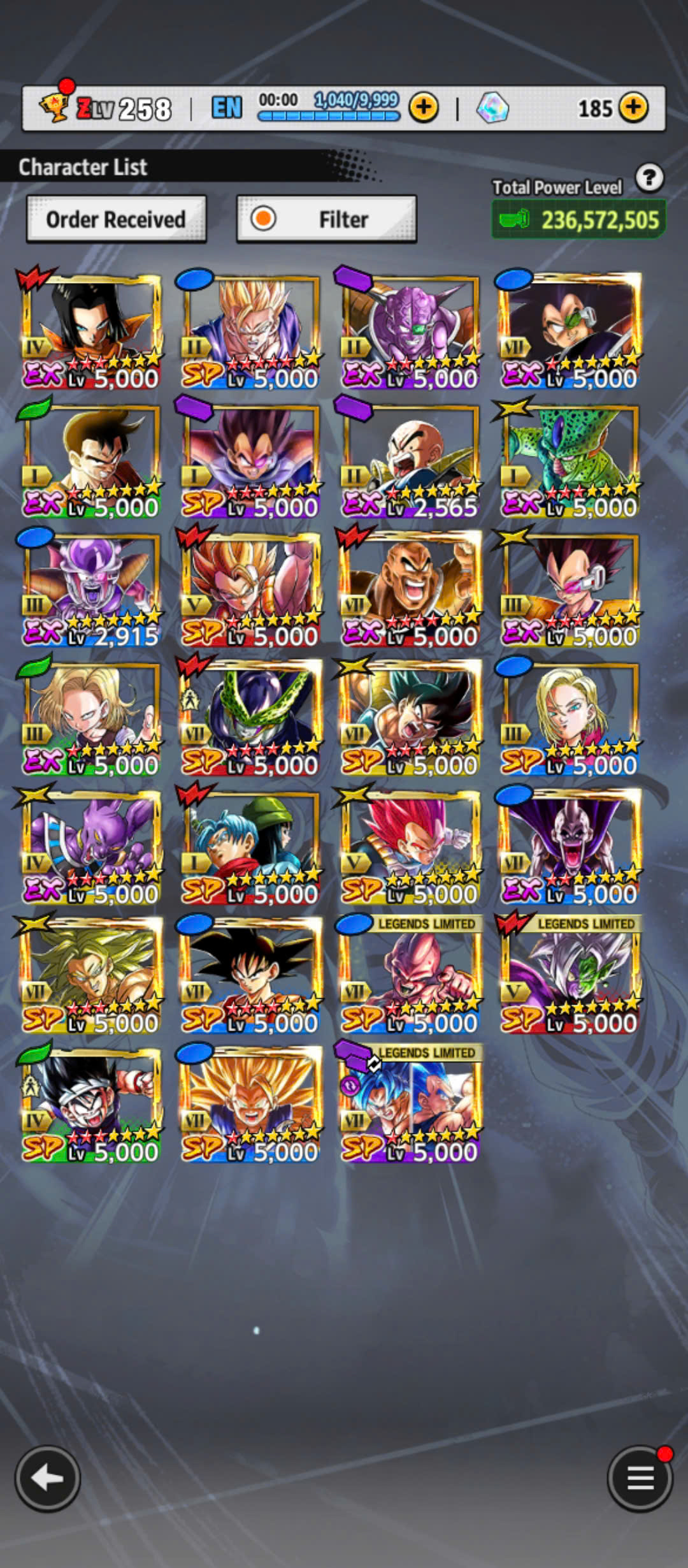Add more crystals with the plus icon

click(633, 107)
